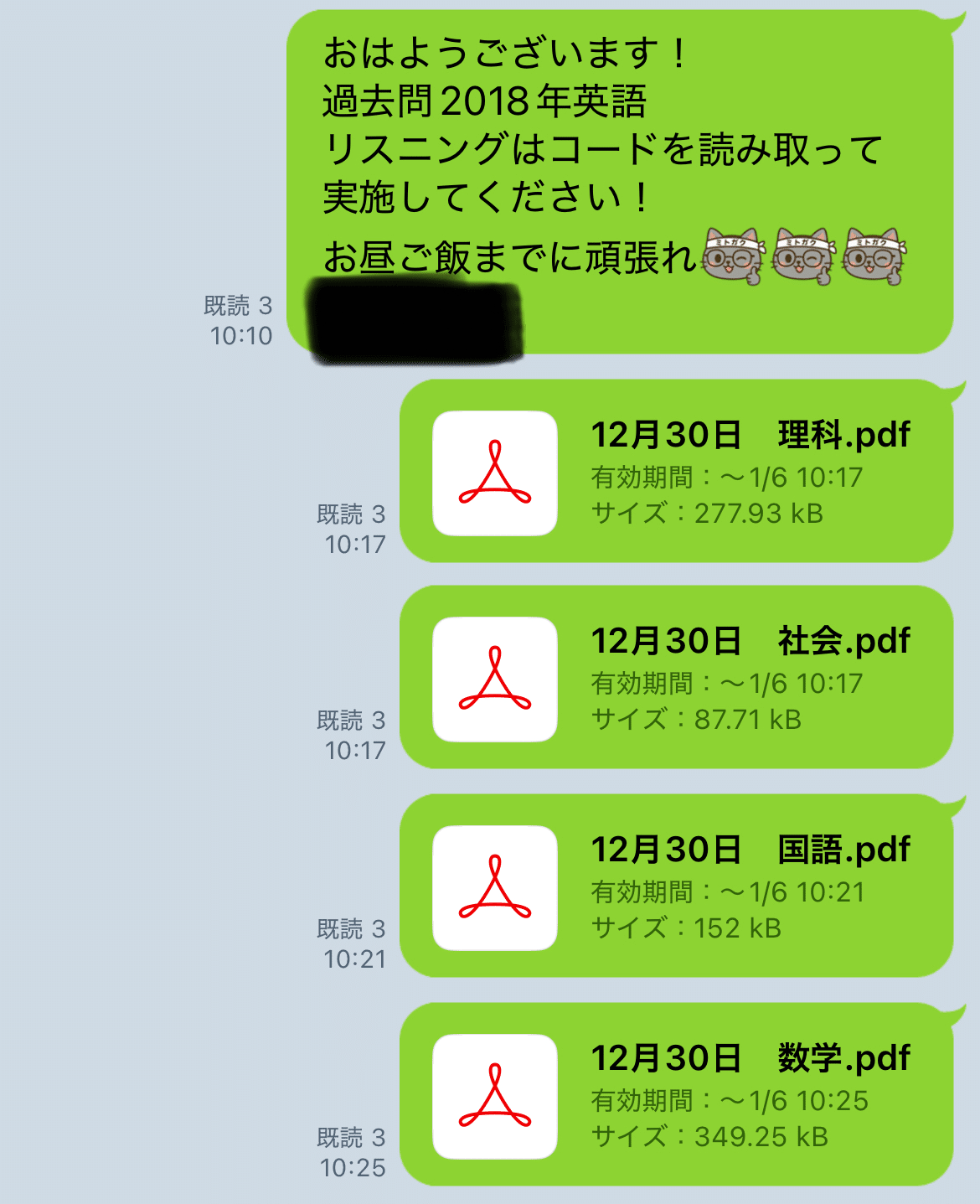
Task: Select the 社会.pdf green message bubble
Action: (678, 679)
